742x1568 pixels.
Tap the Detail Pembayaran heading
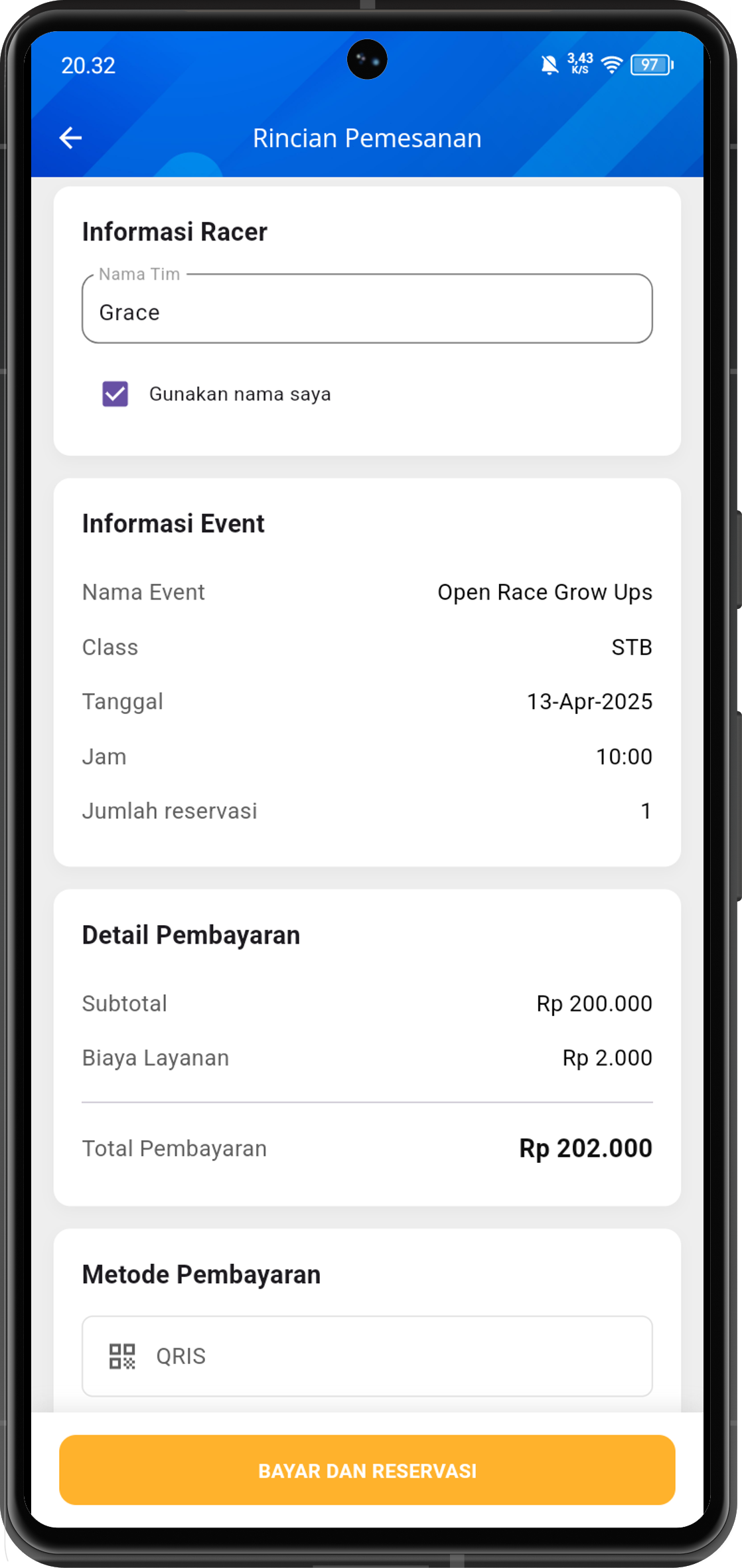[190, 934]
